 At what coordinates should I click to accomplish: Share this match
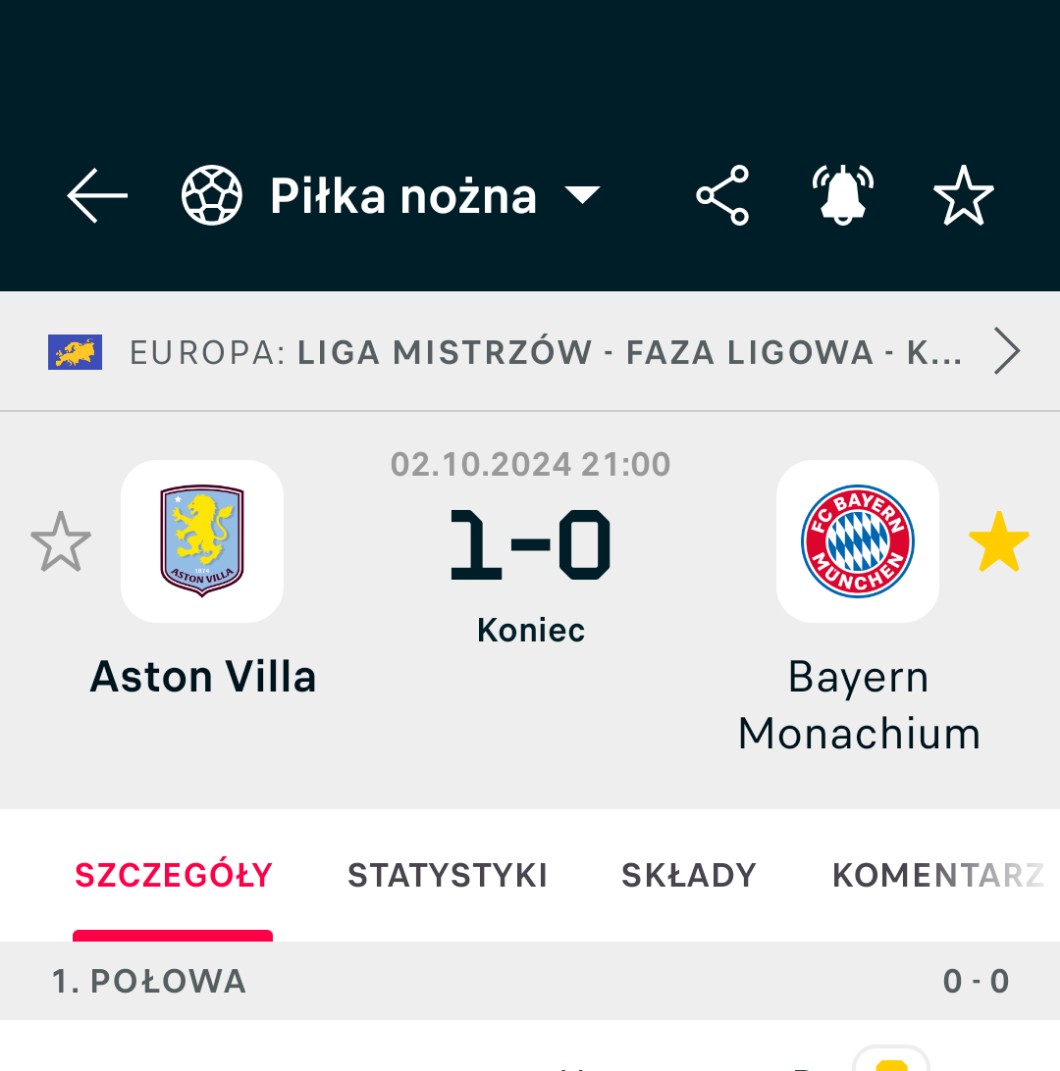(x=722, y=195)
